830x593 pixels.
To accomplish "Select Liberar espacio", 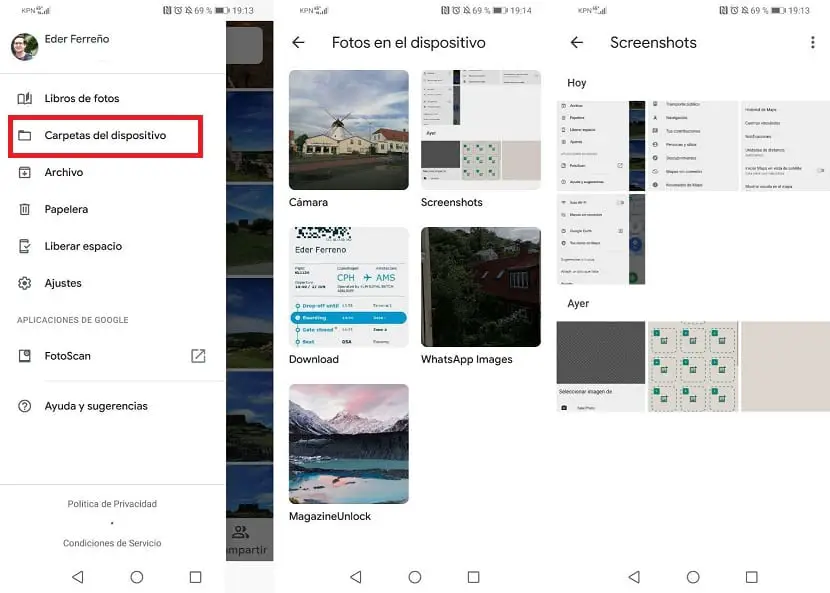I will pyautogui.click(x=83, y=246).
